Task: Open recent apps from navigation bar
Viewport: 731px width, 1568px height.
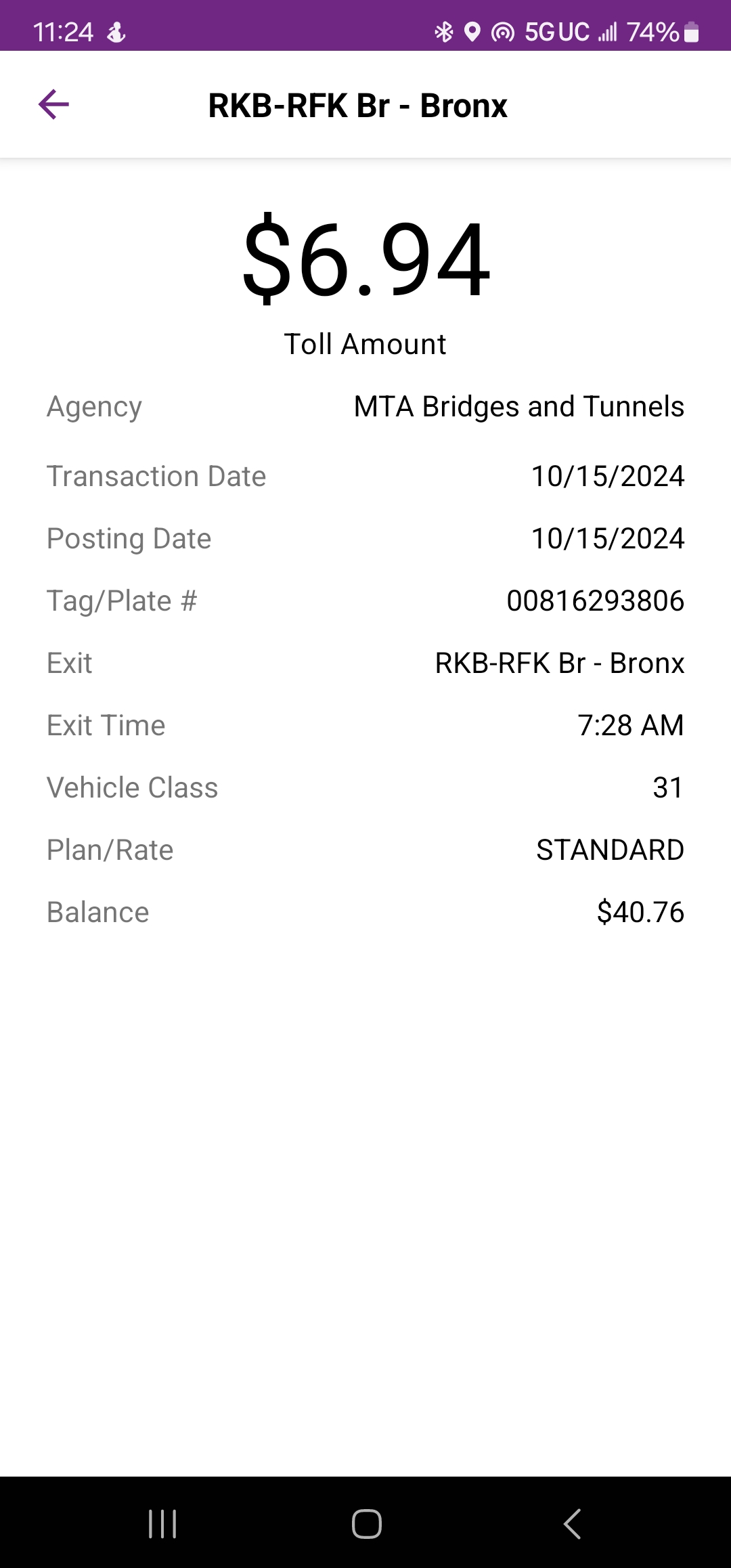Action: tap(162, 1524)
